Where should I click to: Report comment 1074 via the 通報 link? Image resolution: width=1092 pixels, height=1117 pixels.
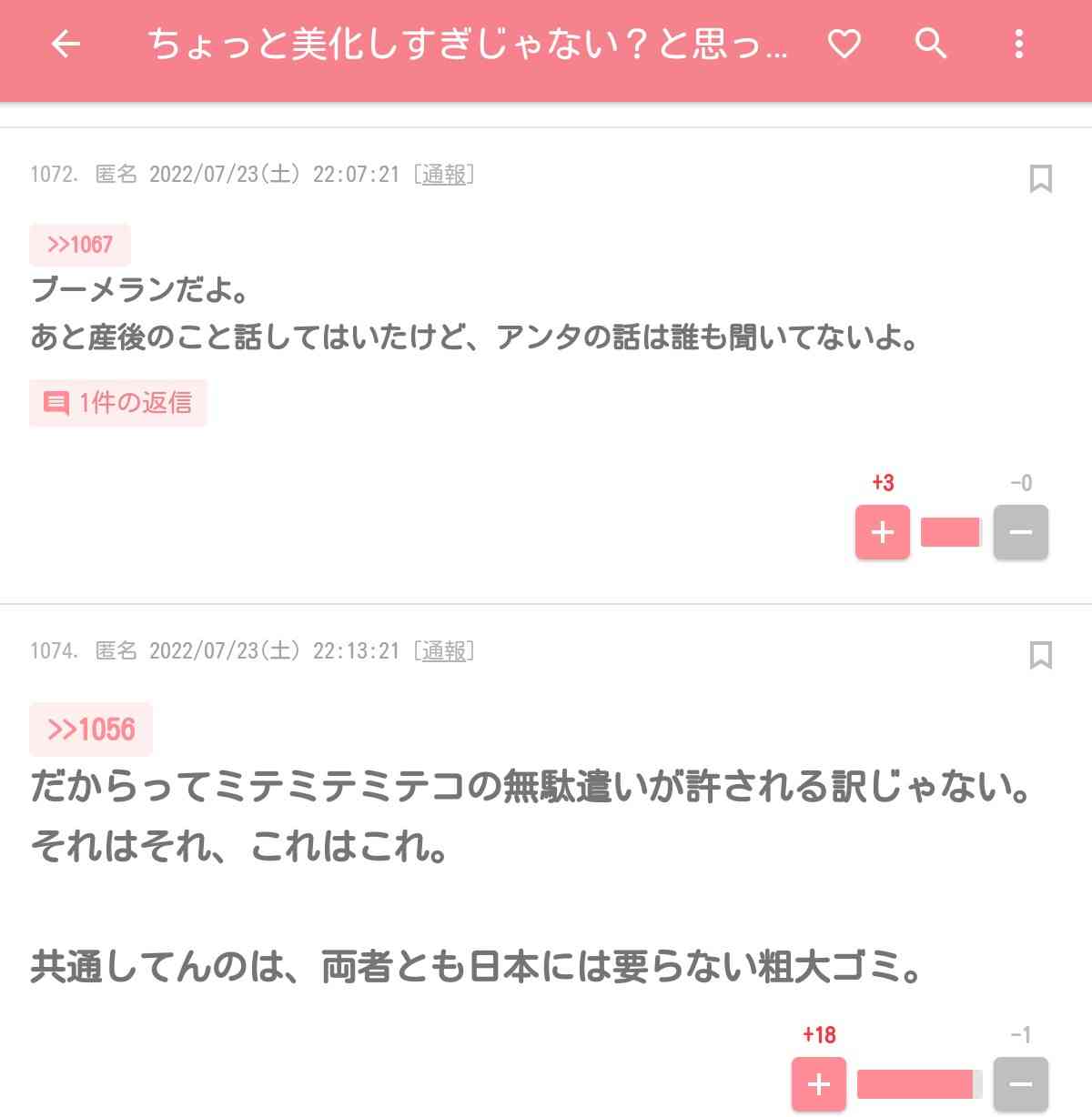(443, 650)
